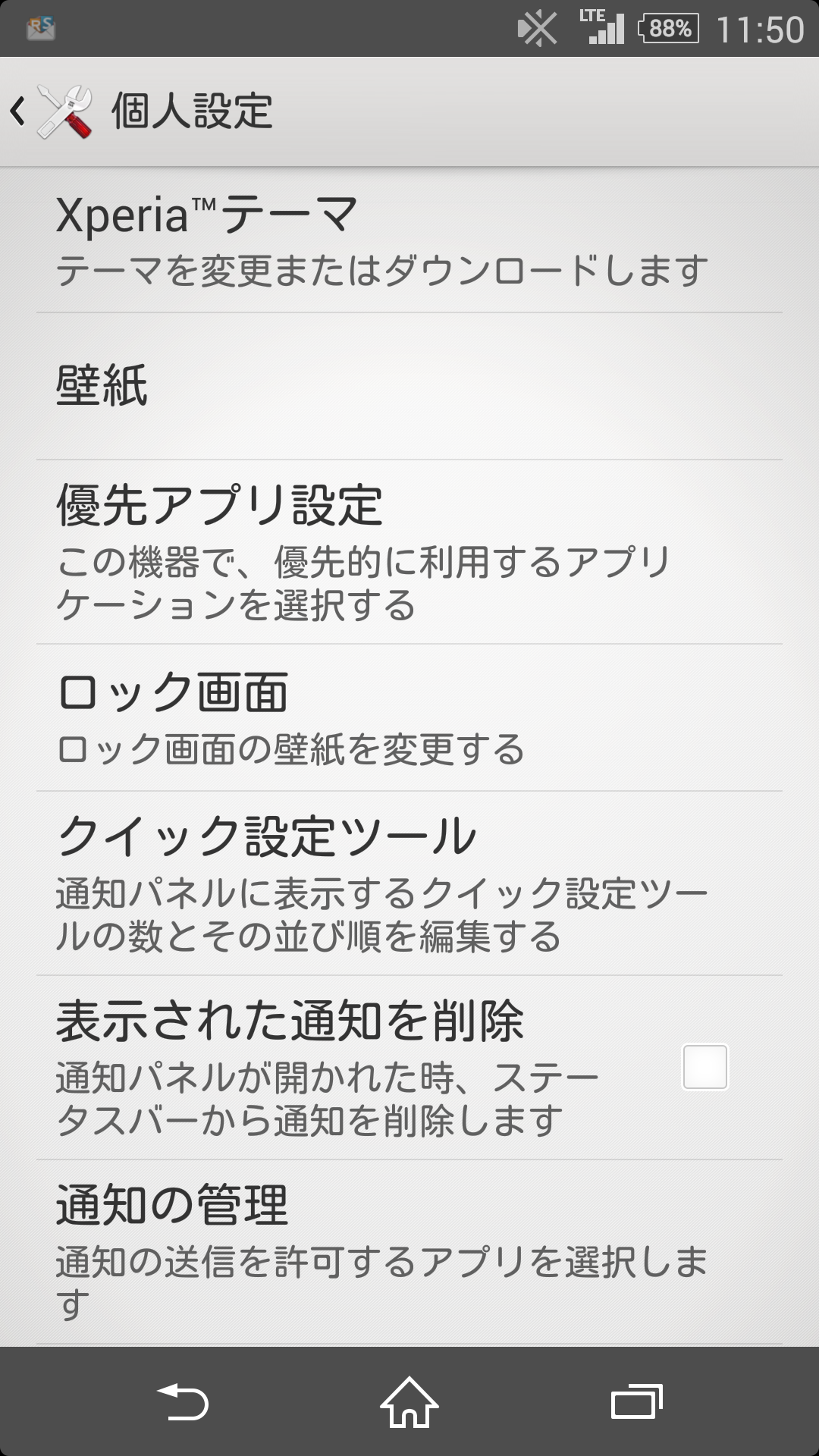Image resolution: width=819 pixels, height=1456 pixels.
Task: Open 優先アプリ設定
Action: point(409,552)
